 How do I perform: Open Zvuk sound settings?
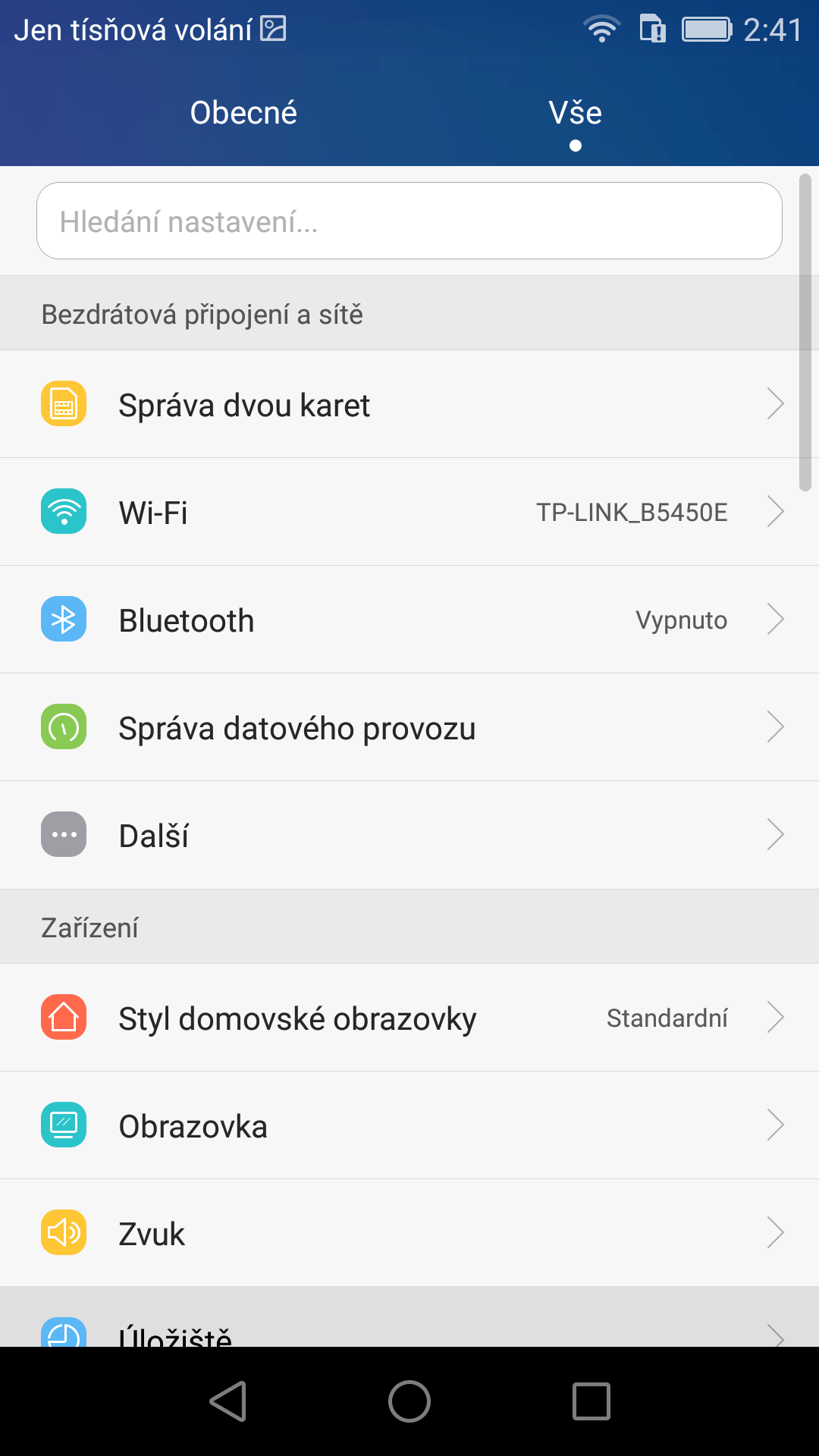pos(409,1233)
